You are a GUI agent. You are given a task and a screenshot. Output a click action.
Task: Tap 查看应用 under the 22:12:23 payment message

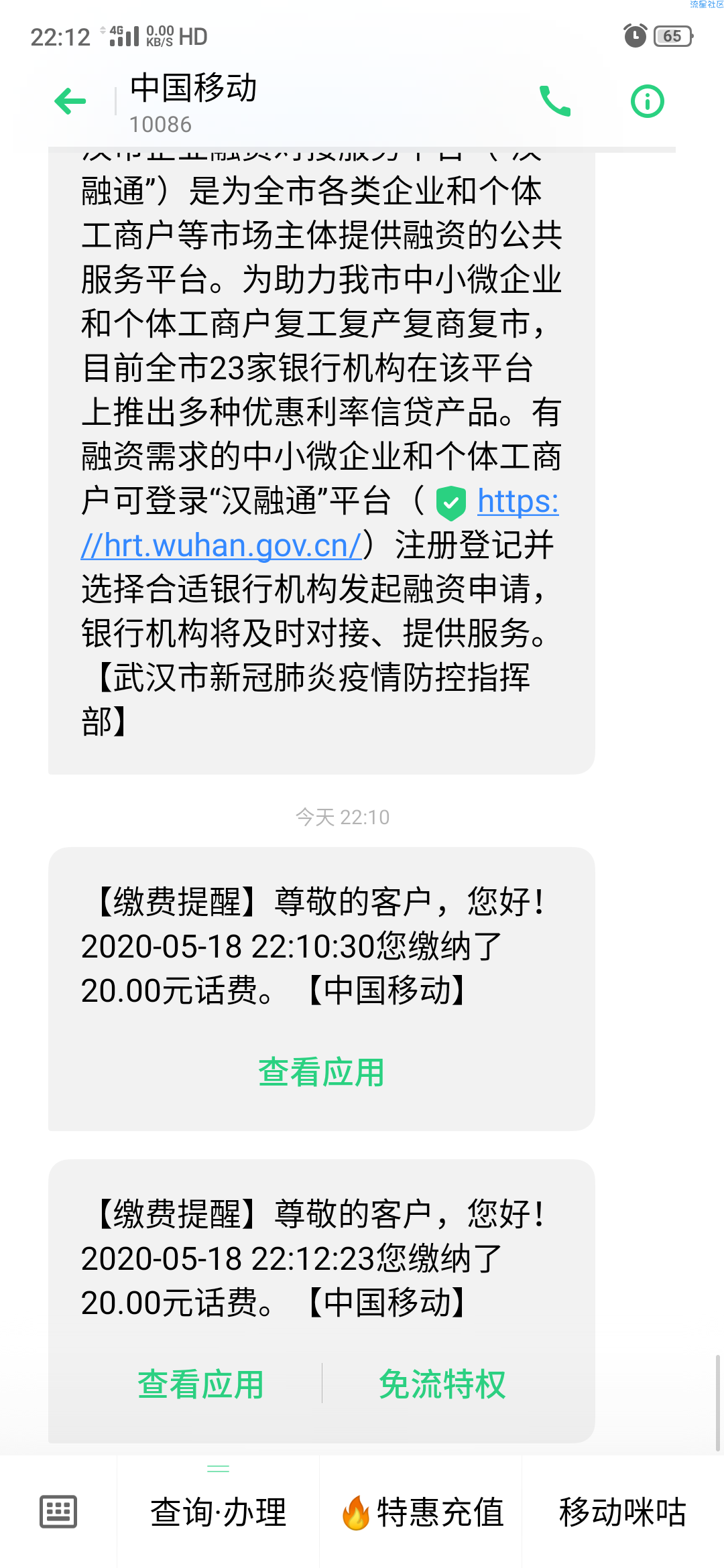point(200,1384)
